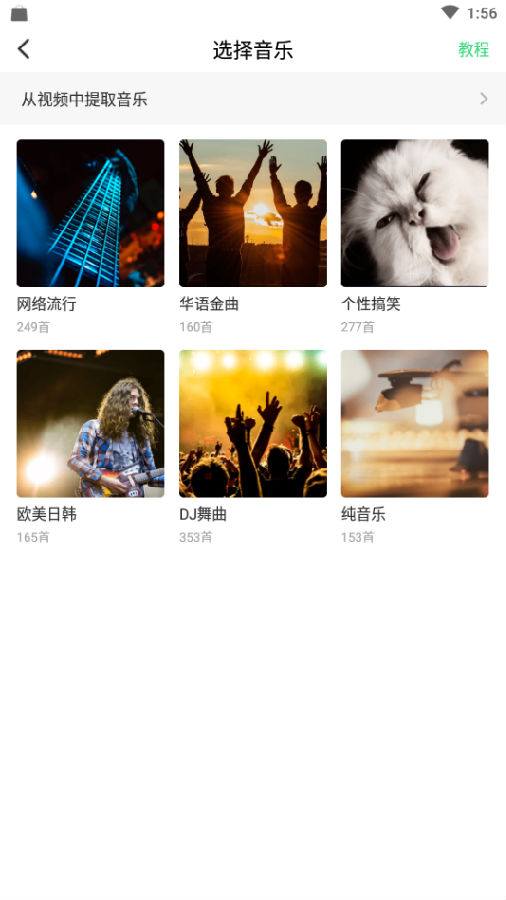Go back using the top-left arrow
The width and height of the screenshot is (506, 900).
(24, 49)
